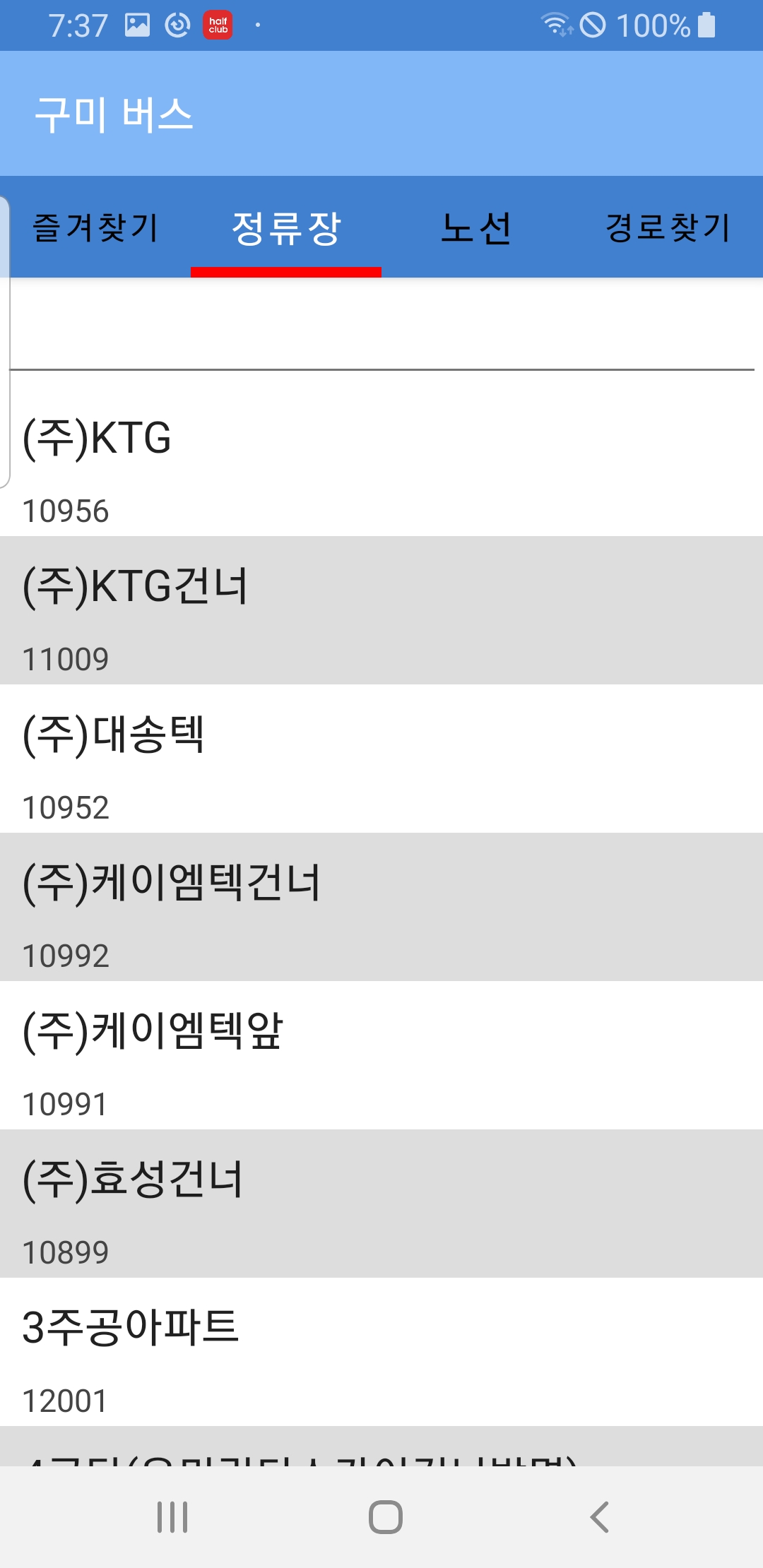Open stop (주)케이엠텍건너 10992
763x1568 pixels.
tap(381, 907)
